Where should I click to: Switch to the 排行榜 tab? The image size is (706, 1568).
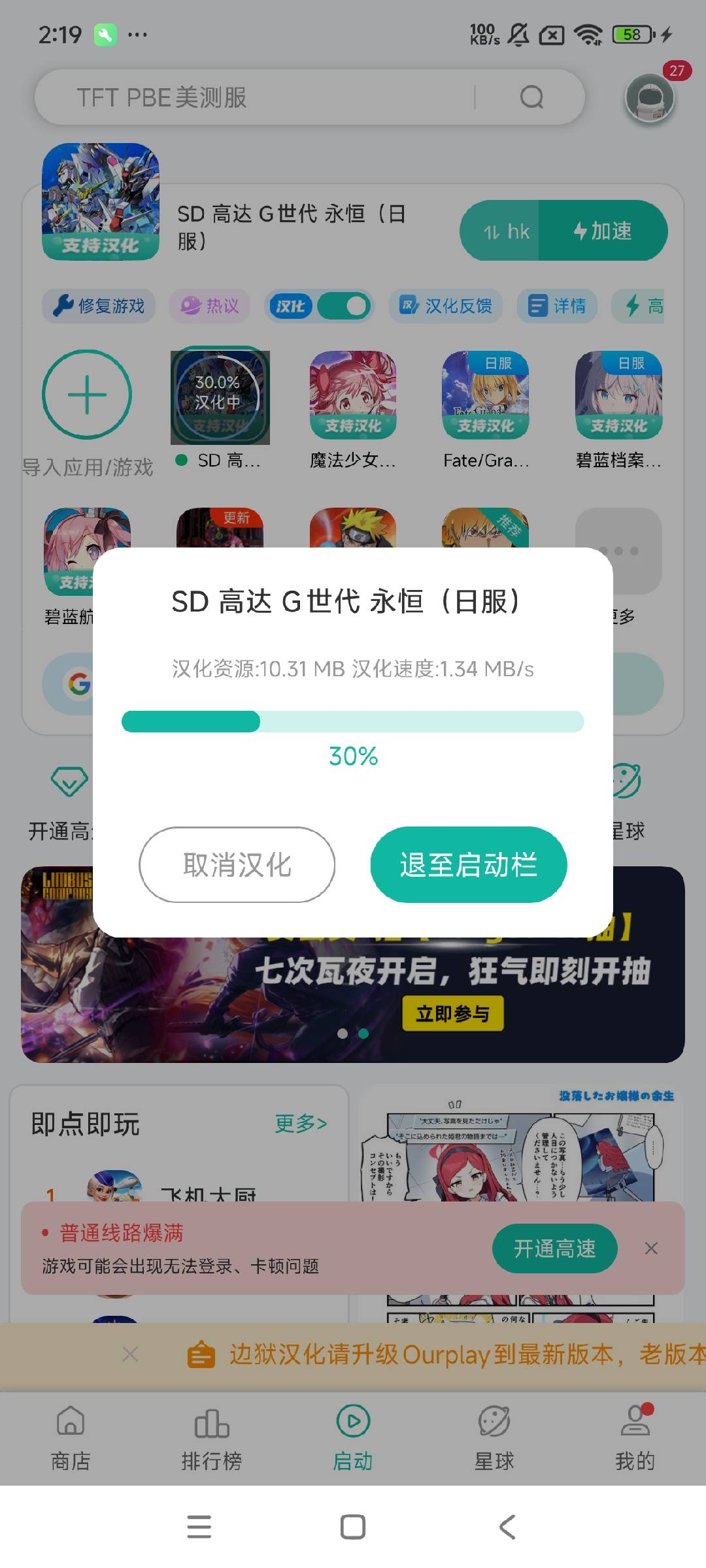pyautogui.click(x=212, y=1438)
